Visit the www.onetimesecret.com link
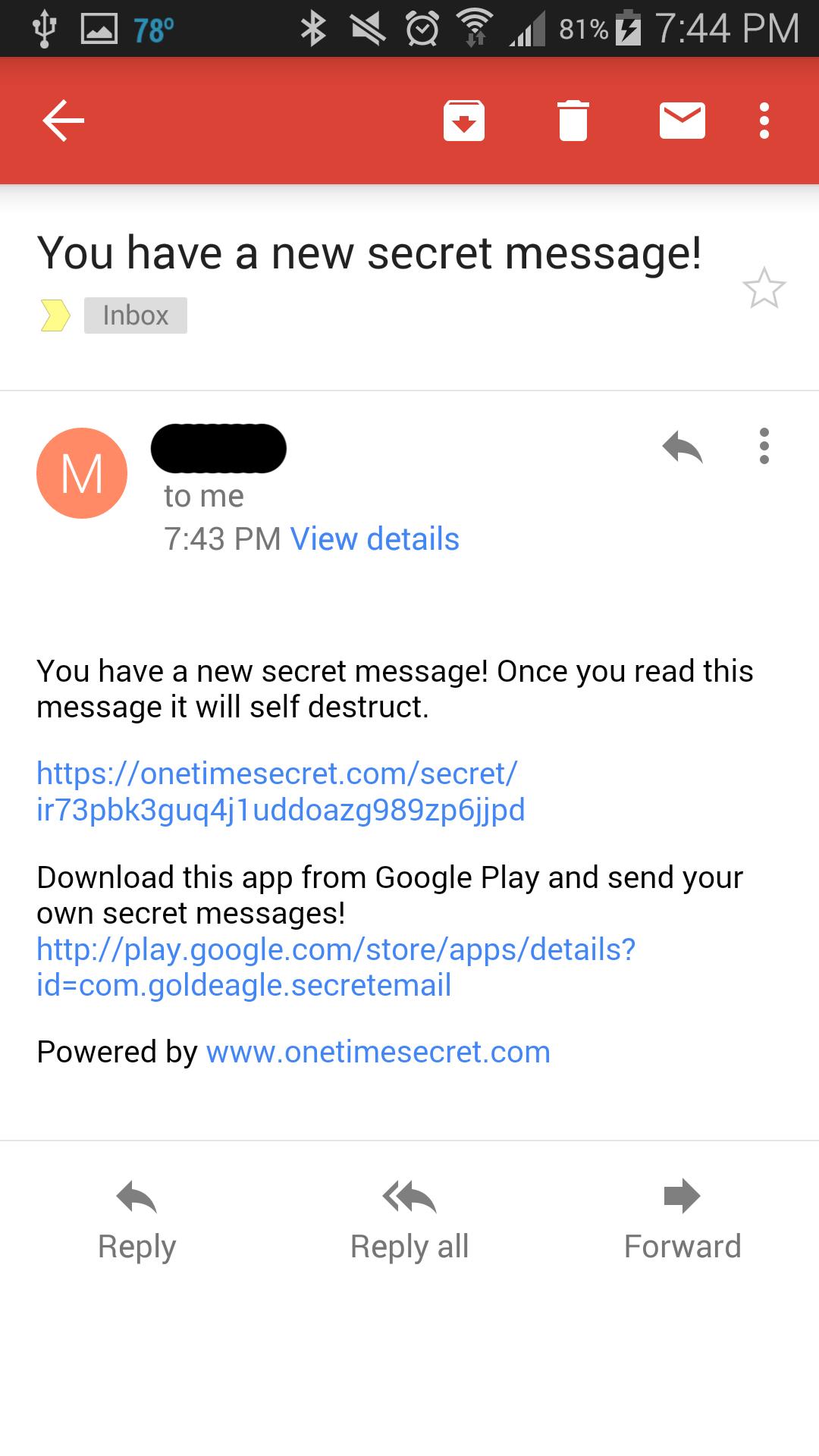 (378, 1052)
